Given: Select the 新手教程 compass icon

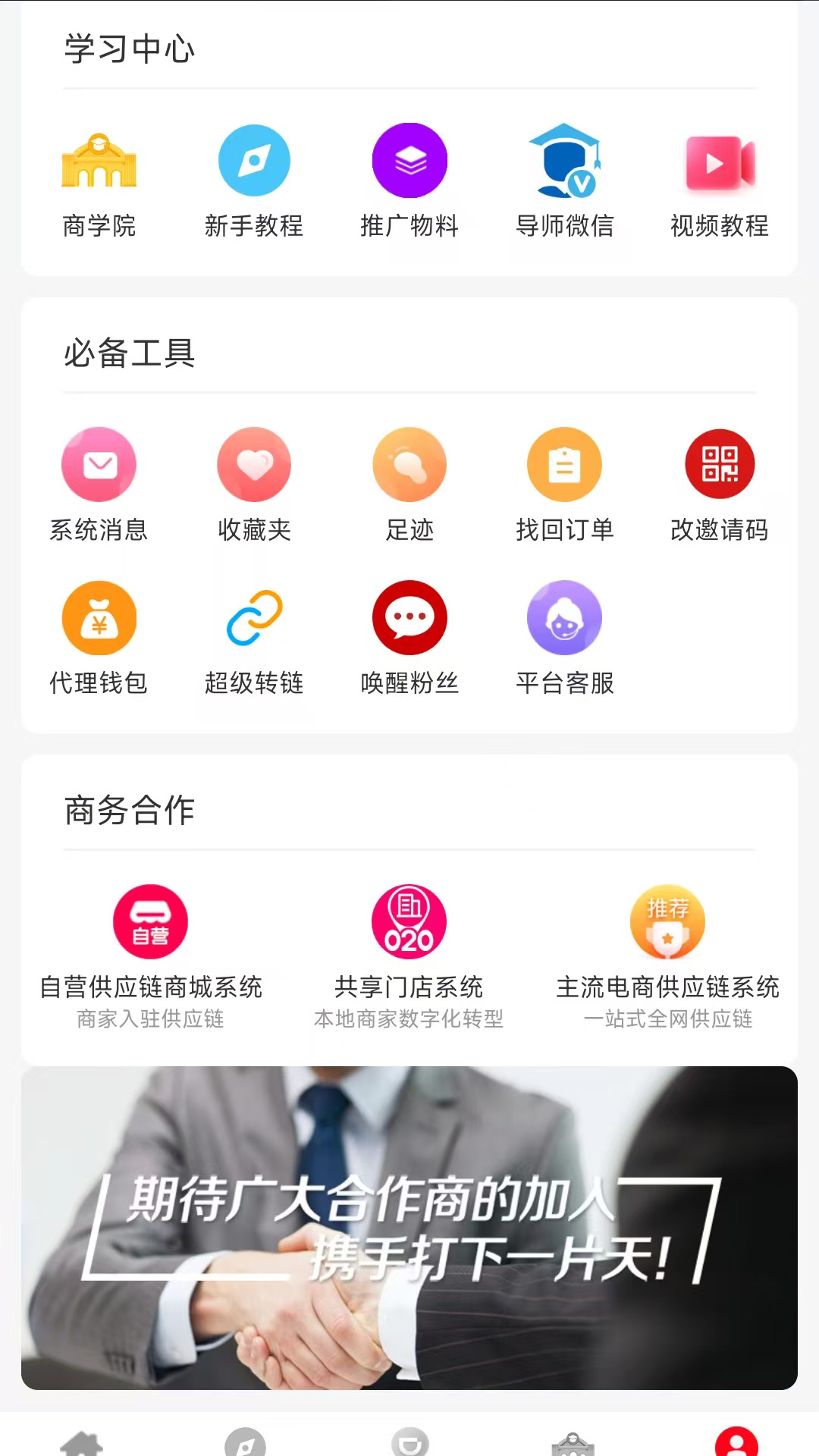Looking at the screenshot, I should (x=255, y=161).
